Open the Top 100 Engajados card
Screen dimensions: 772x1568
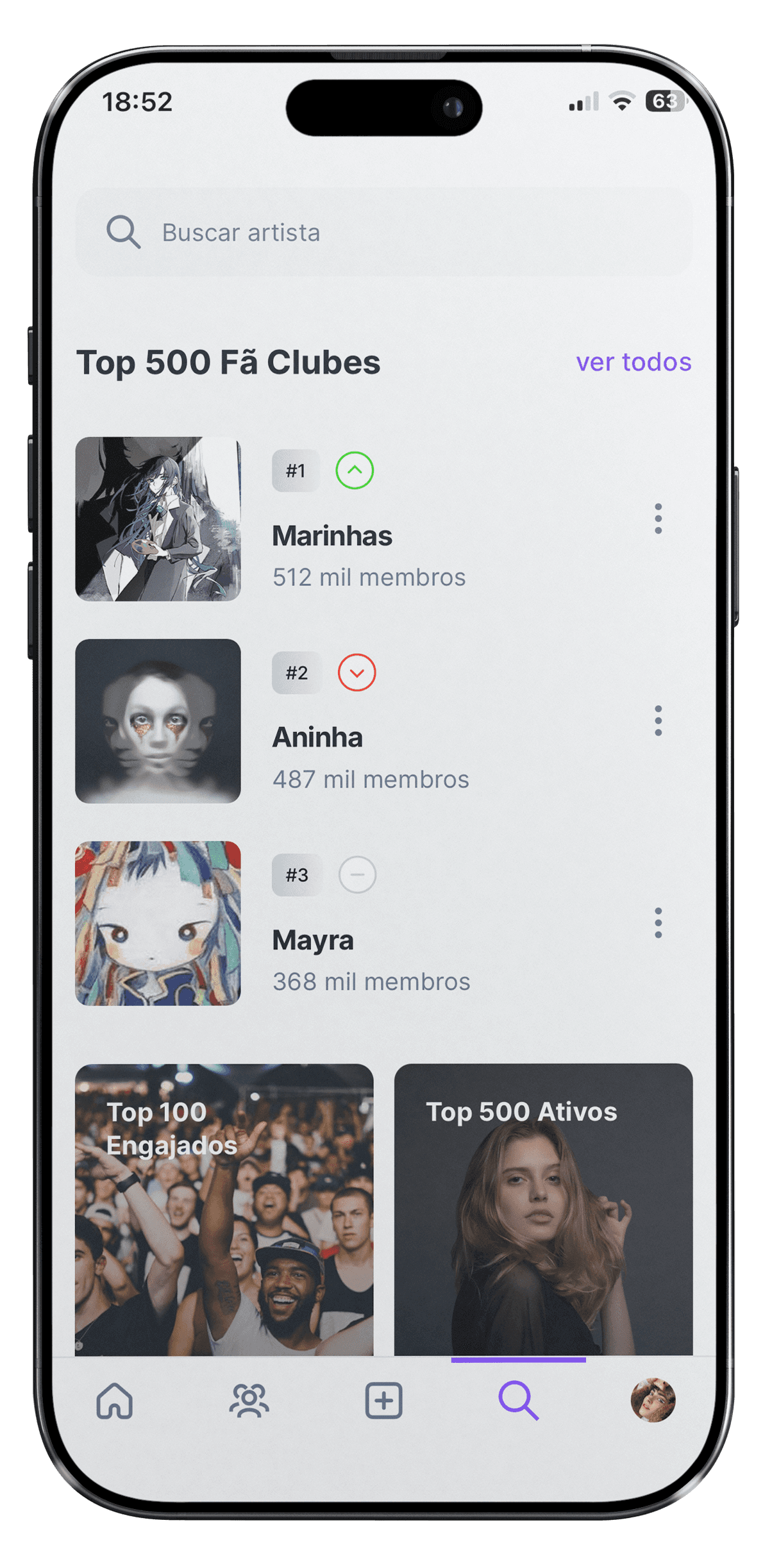click(x=224, y=1210)
